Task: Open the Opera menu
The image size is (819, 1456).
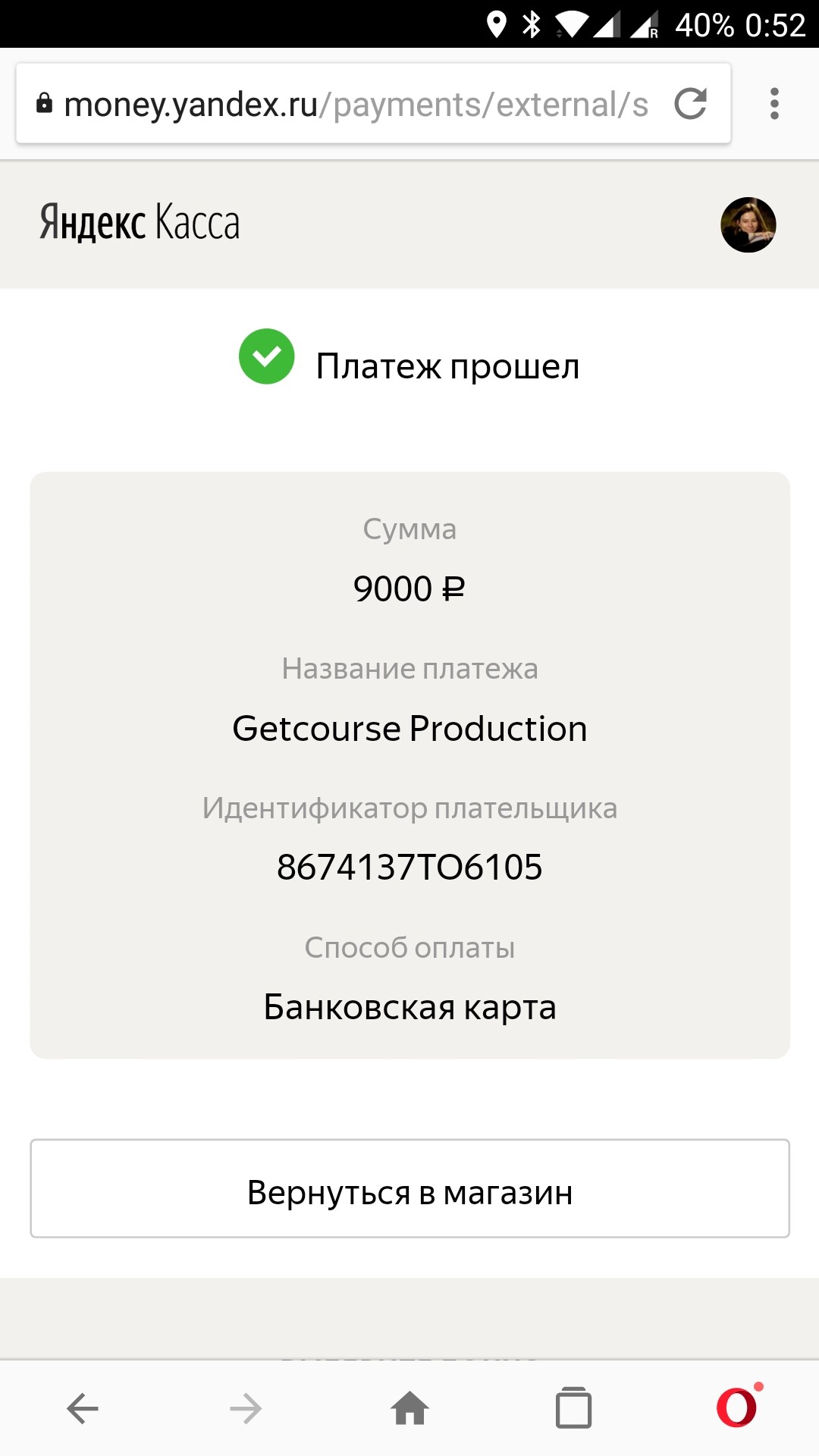Action: [x=738, y=1407]
